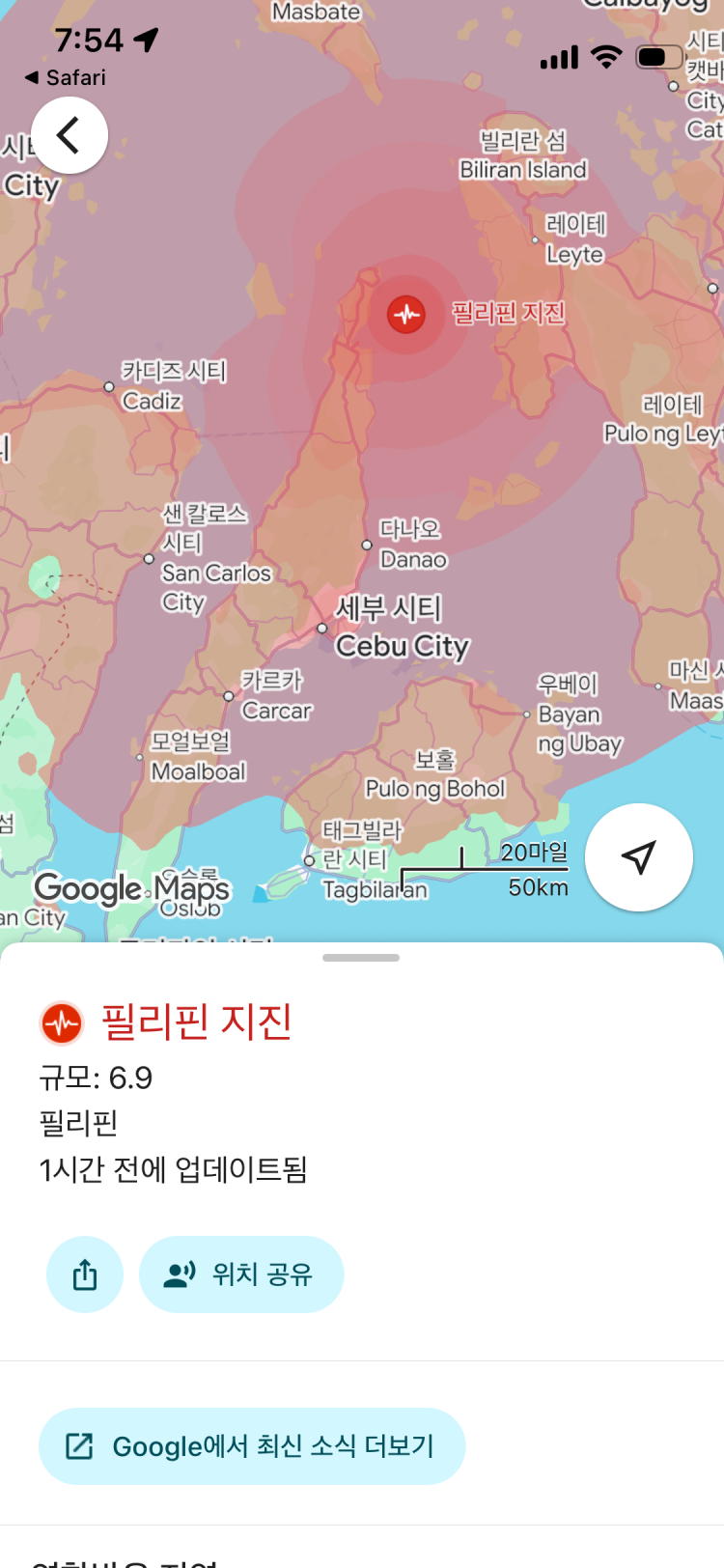
Task: Share the earthquake alert
Action: point(85,1274)
